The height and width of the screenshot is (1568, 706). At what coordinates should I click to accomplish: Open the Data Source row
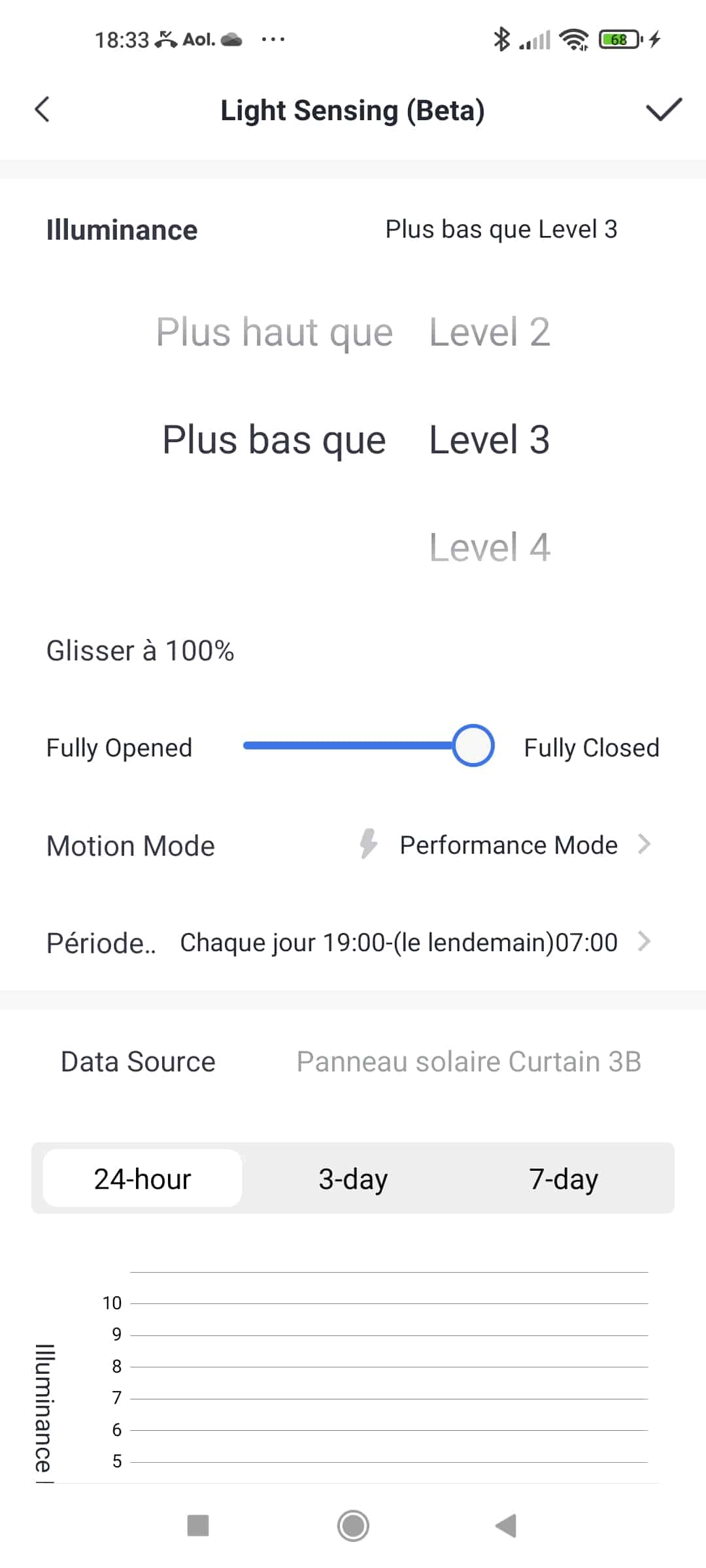pos(353,1062)
